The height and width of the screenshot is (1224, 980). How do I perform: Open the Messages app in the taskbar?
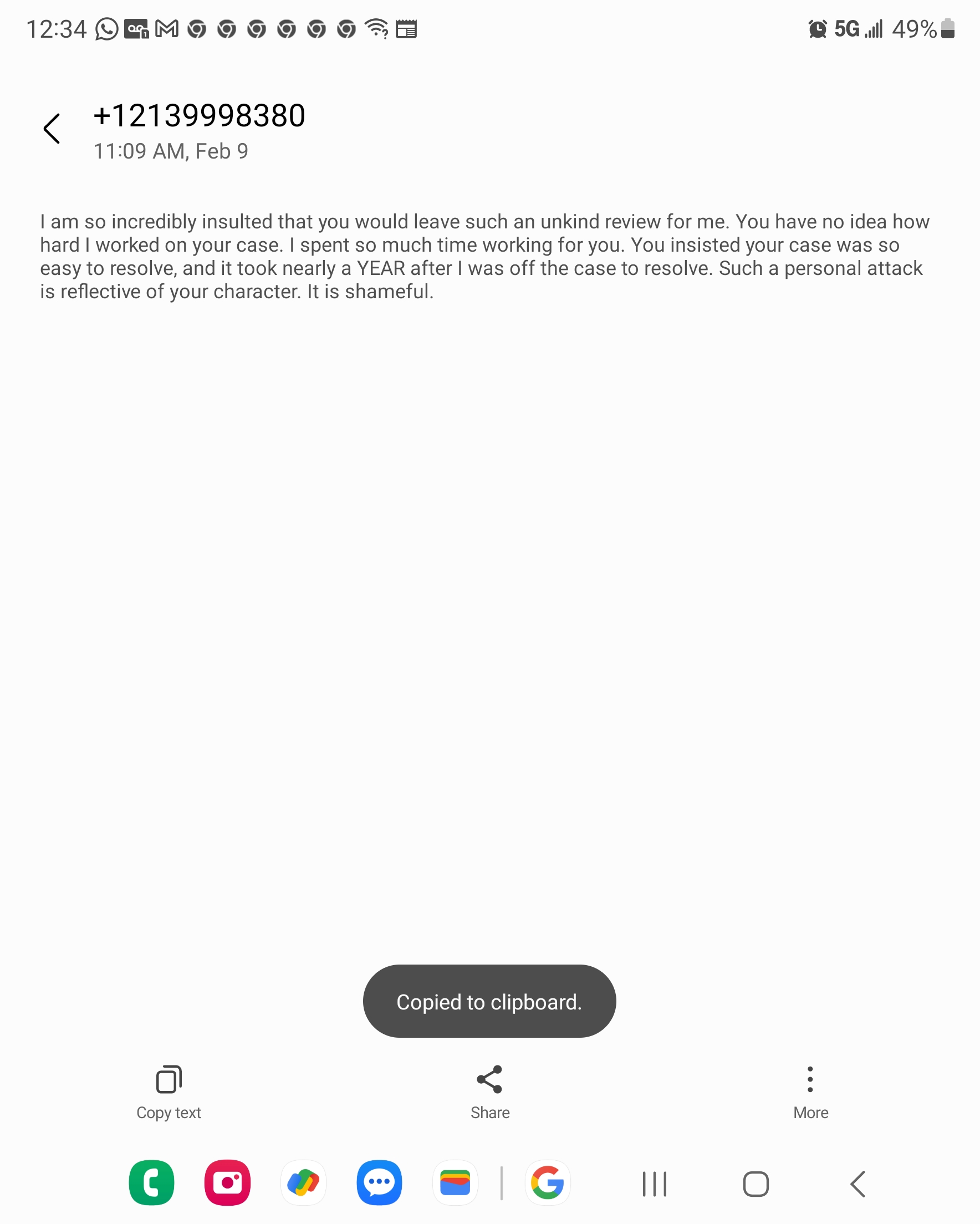click(379, 1182)
